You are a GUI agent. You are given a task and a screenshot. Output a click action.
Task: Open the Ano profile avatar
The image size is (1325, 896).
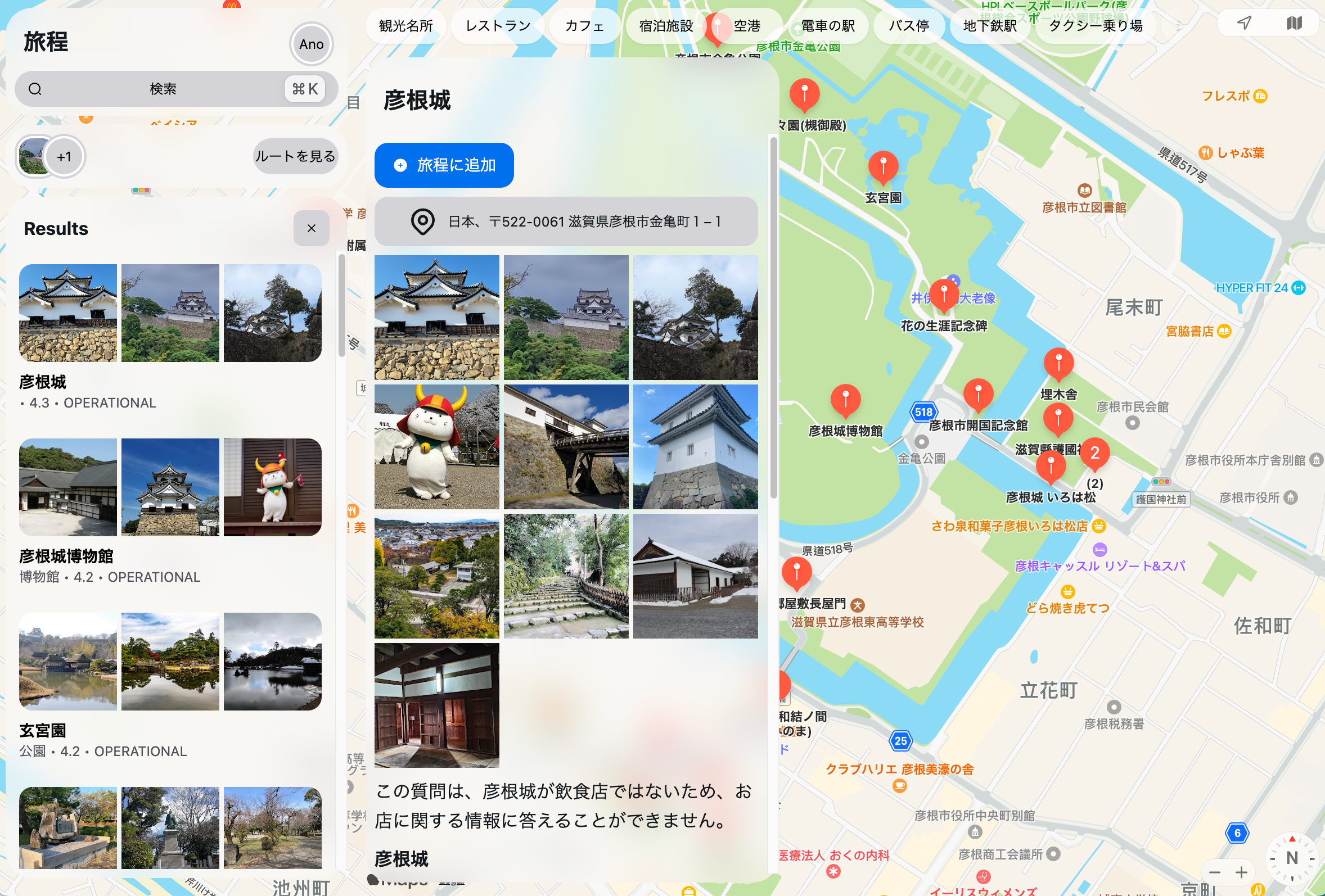(x=311, y=44)
